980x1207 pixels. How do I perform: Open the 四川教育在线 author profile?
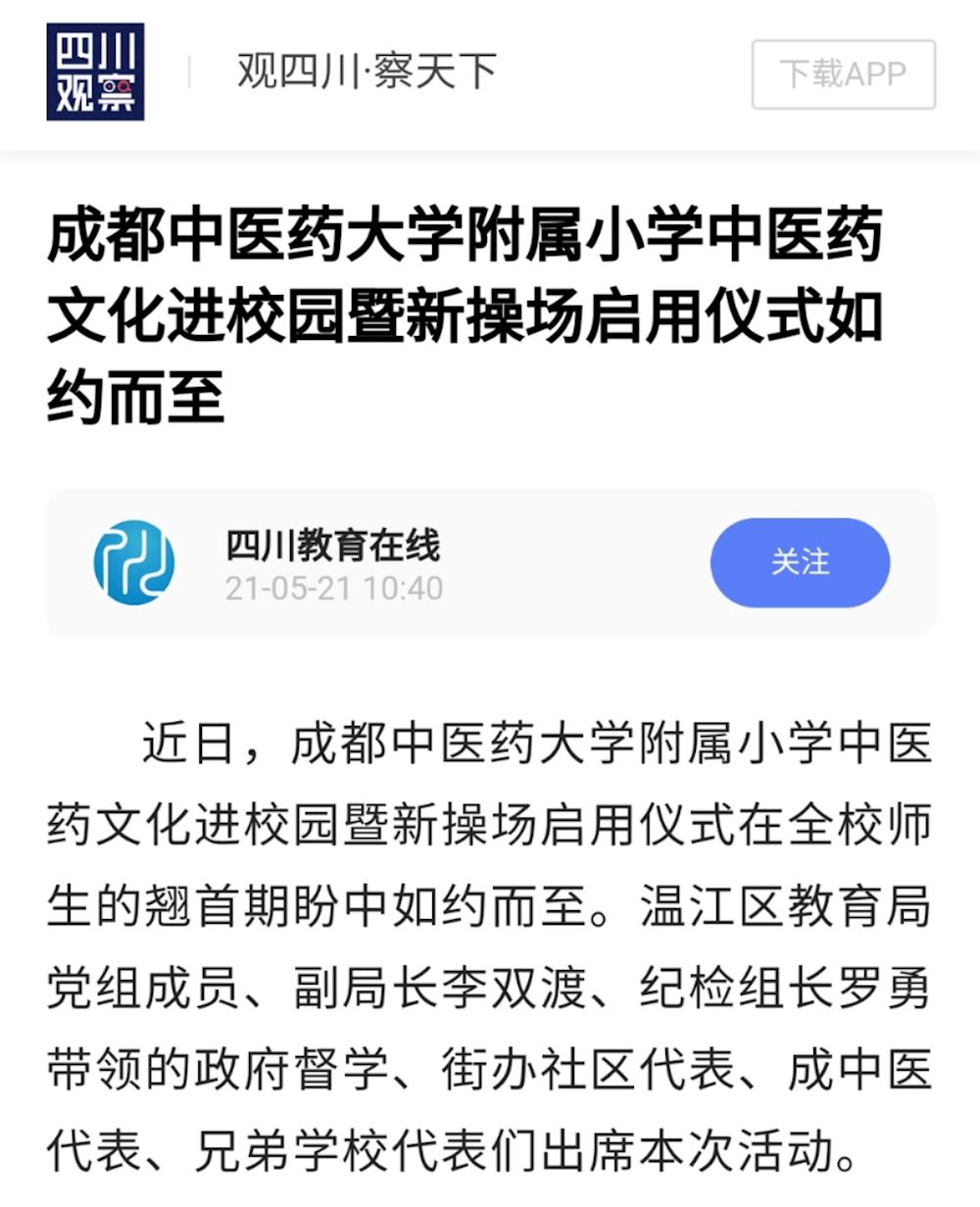tap(332, 546)
